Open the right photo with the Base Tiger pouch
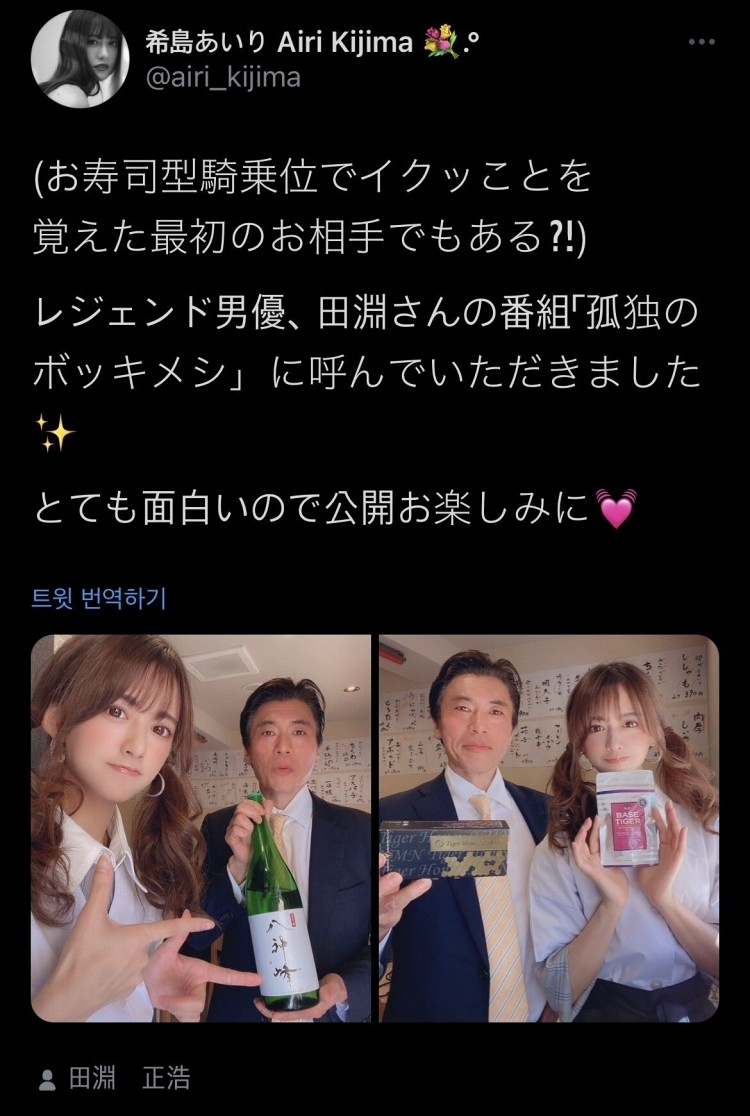This screenshot has width=750, height=1116. (x=549, y=828)
